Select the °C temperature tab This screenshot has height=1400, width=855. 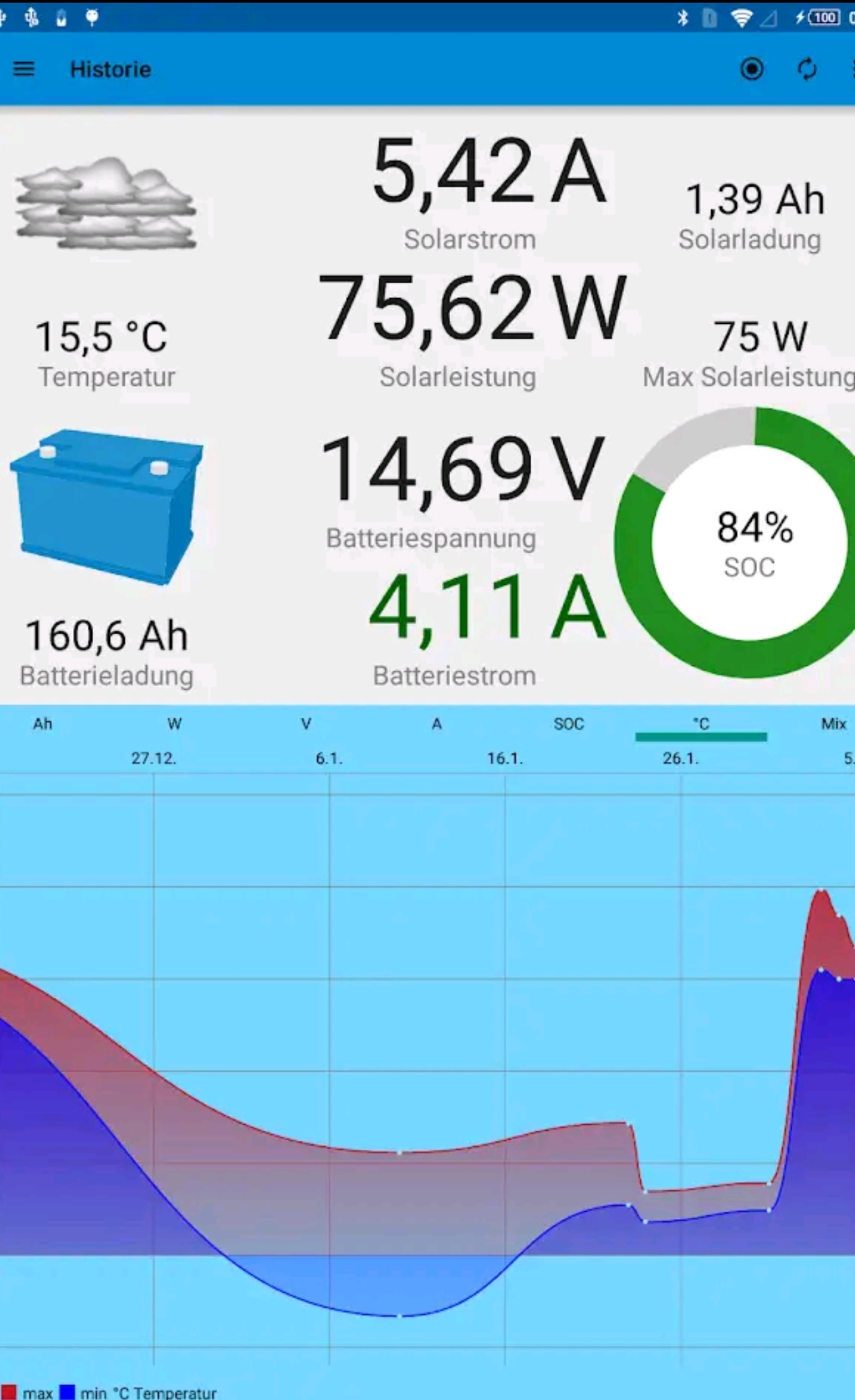click(700, 724)
